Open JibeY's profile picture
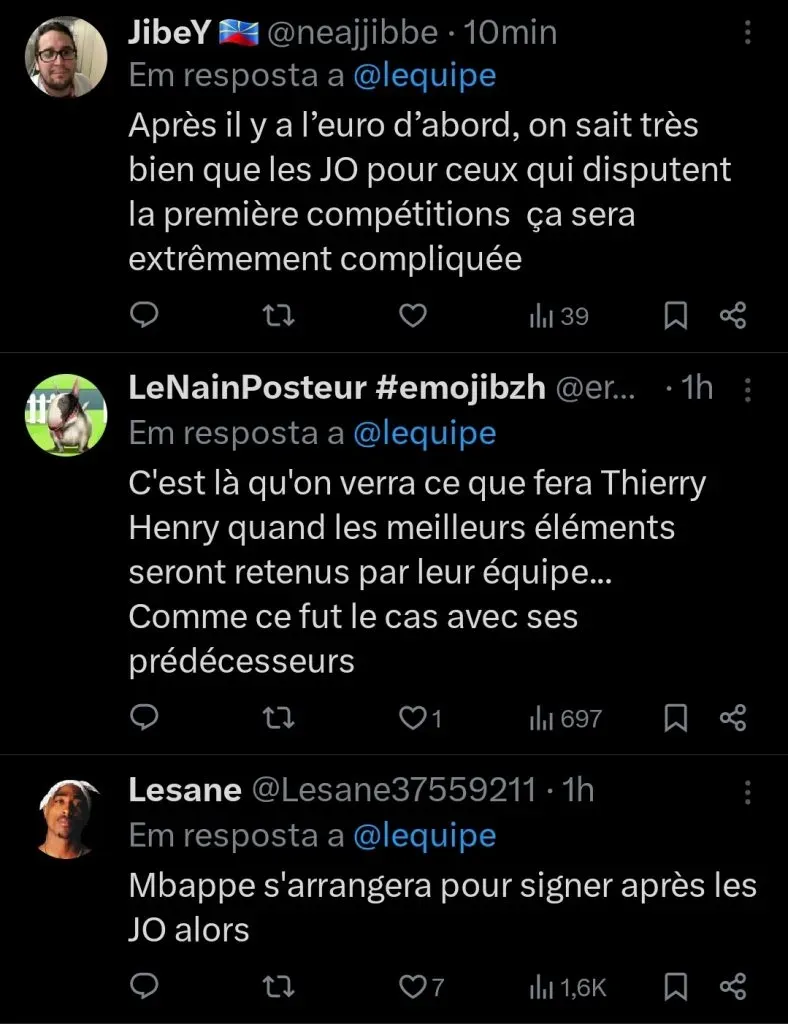 pos(65,57)
